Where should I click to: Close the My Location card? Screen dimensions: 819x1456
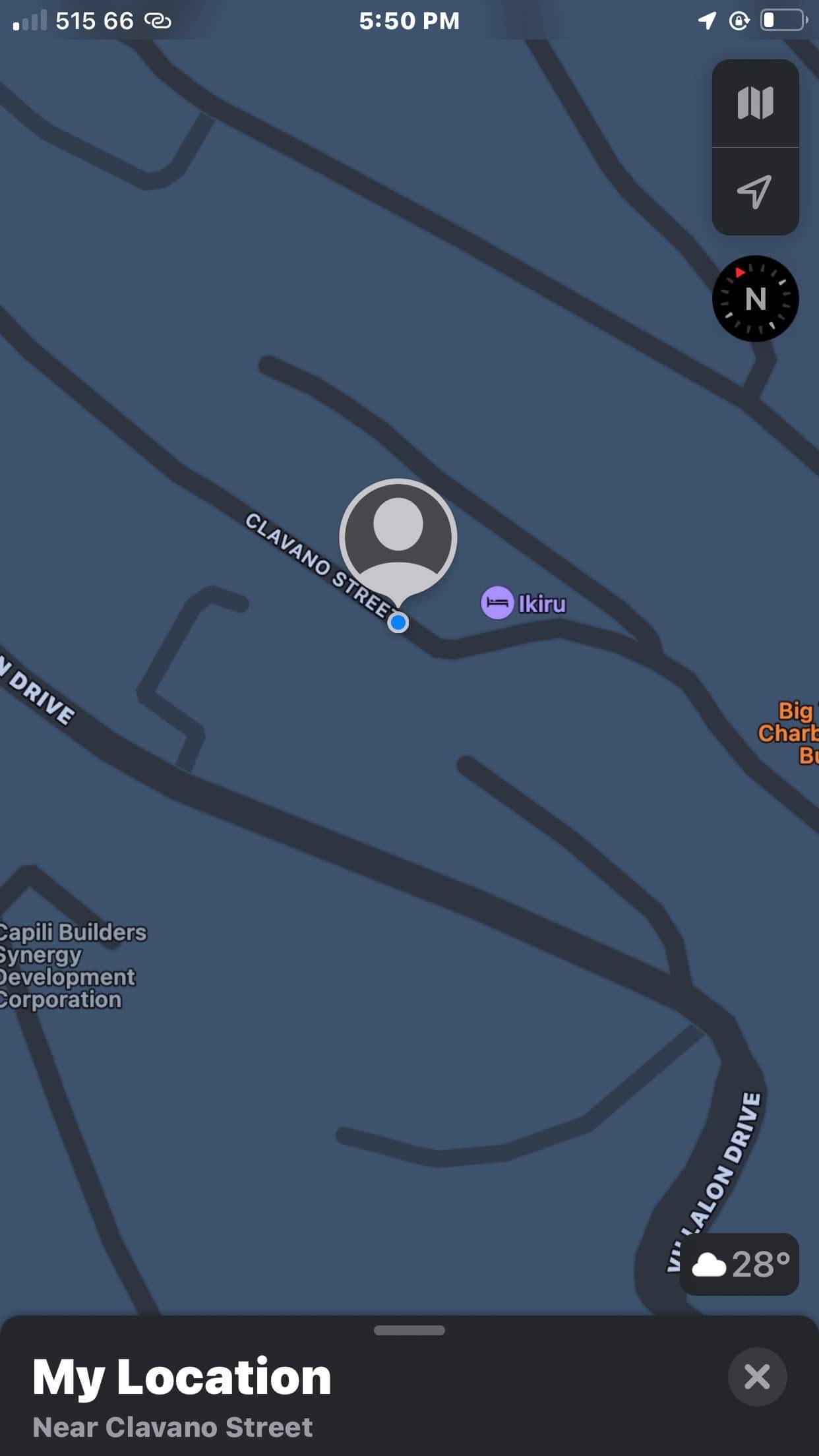tap(757, 1377)
